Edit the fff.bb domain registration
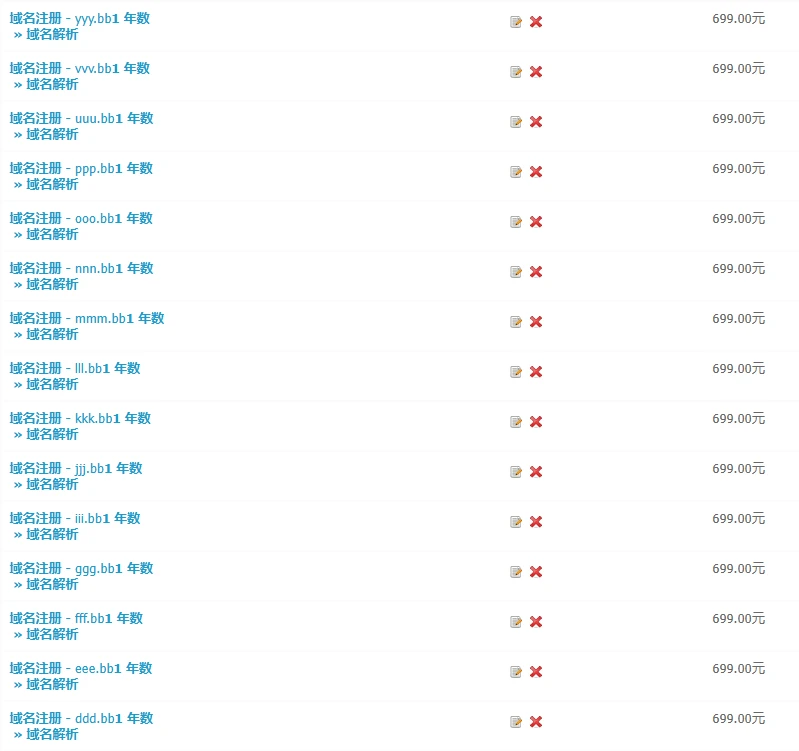This screenshot has height=751, width=799. (x=516, y=622)
